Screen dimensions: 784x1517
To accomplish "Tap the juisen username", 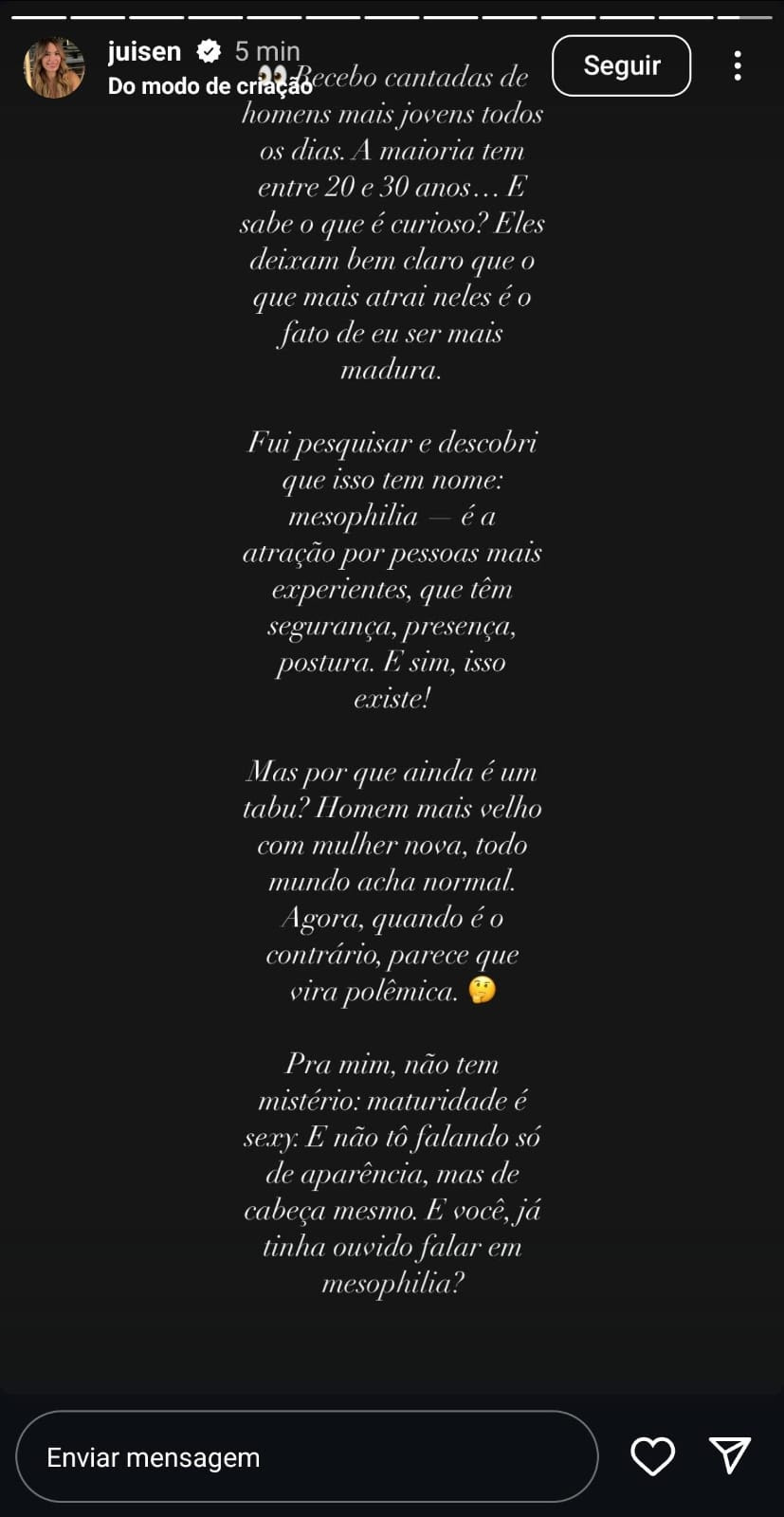I will point(144,51).
